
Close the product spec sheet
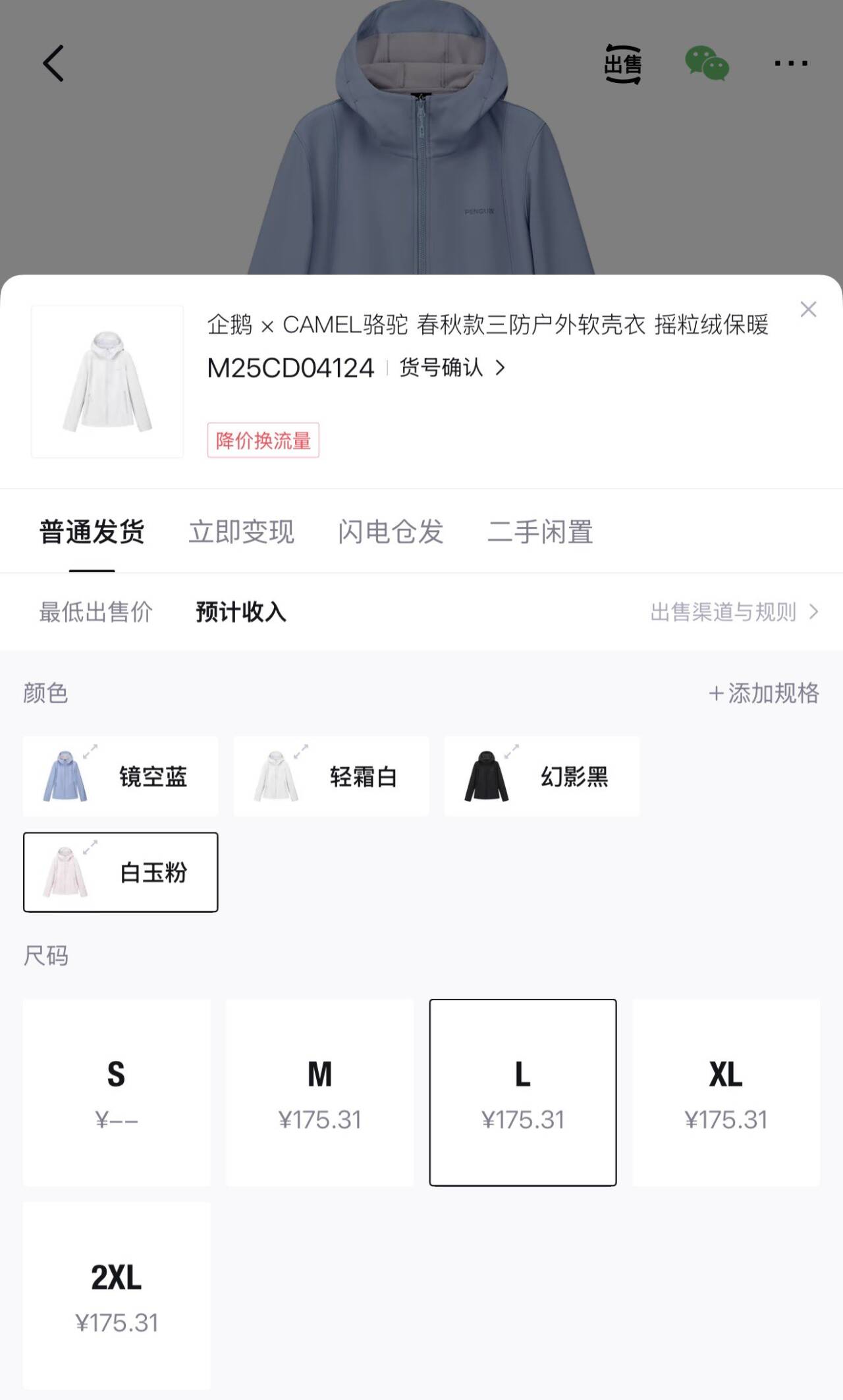(x=808, y=310)
